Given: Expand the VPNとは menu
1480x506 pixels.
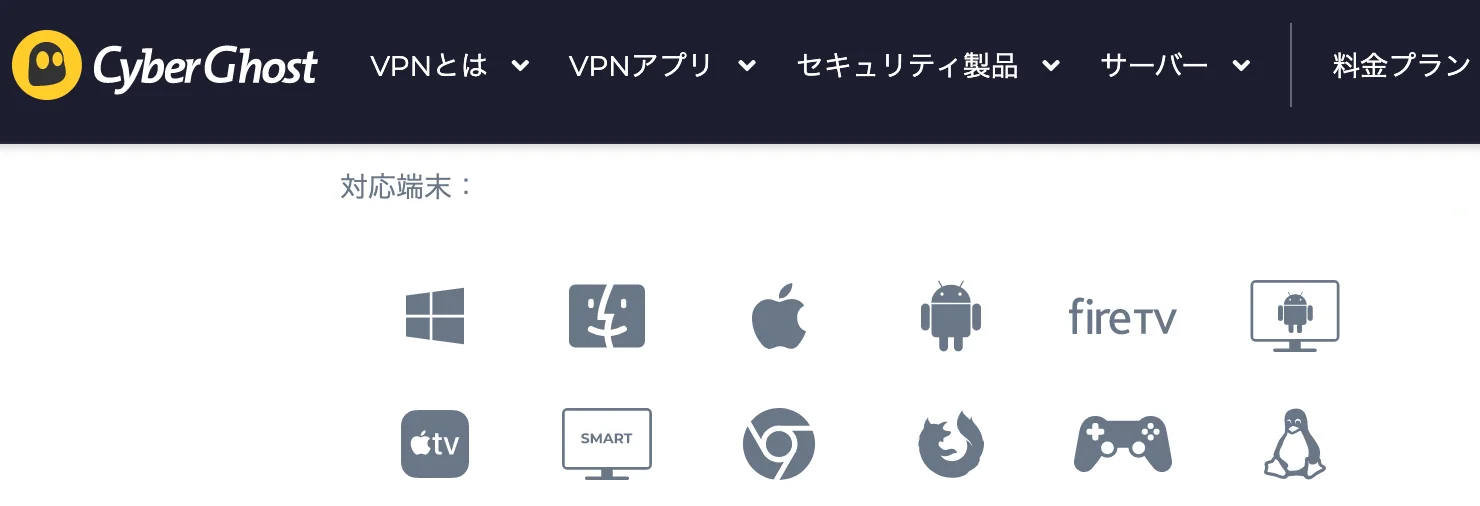Looking at the screenshot, I should [x=449, y=66].
